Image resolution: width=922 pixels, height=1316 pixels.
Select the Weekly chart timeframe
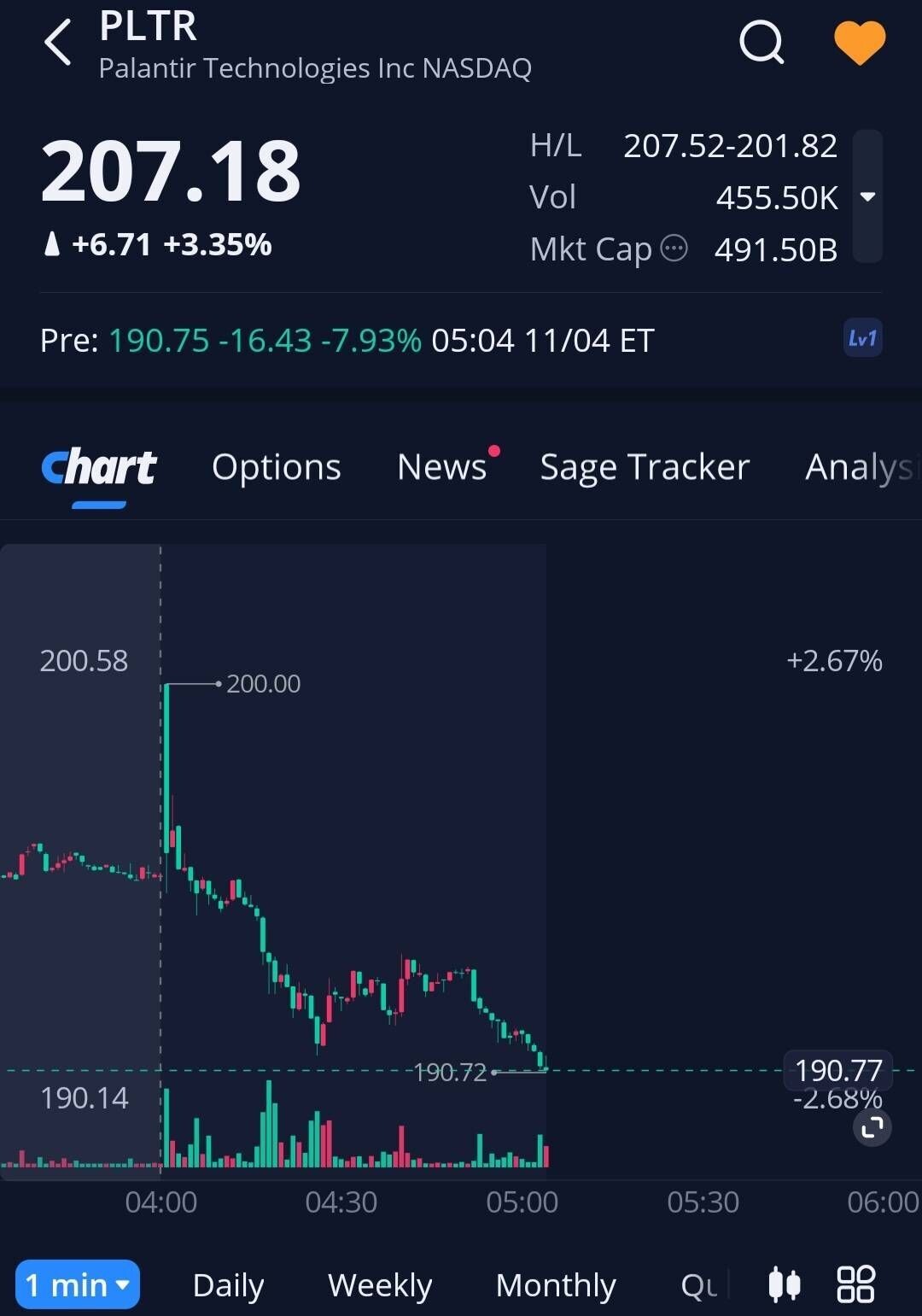379,1284
